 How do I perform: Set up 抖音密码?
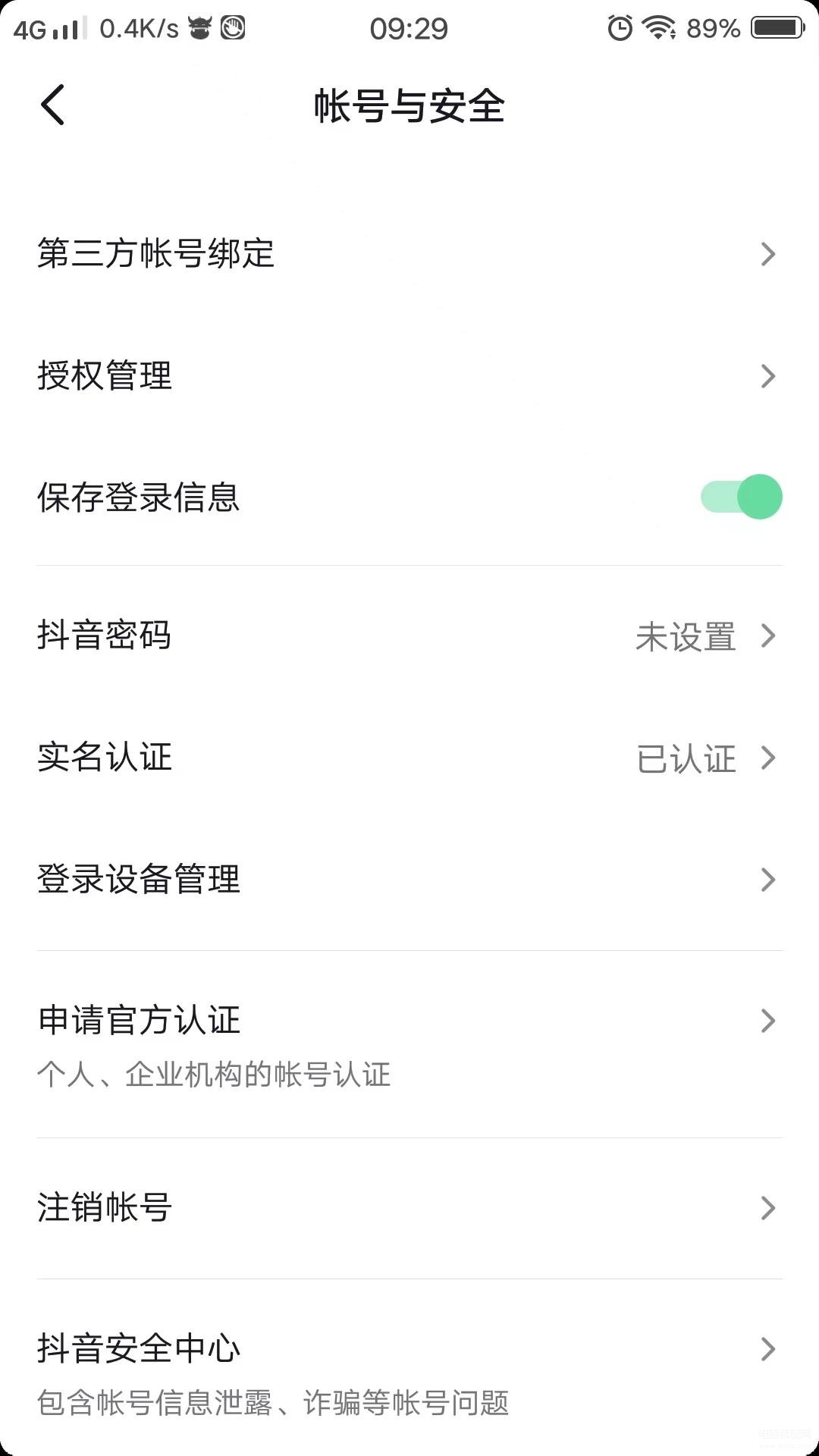tap(409, 635)
